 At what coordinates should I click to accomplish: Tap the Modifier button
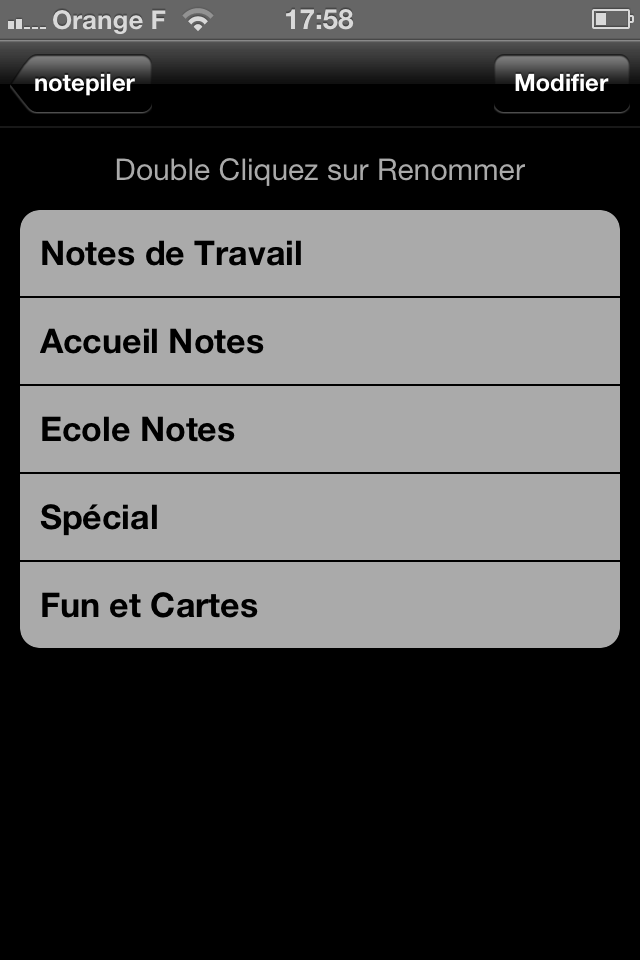(561, 83)
